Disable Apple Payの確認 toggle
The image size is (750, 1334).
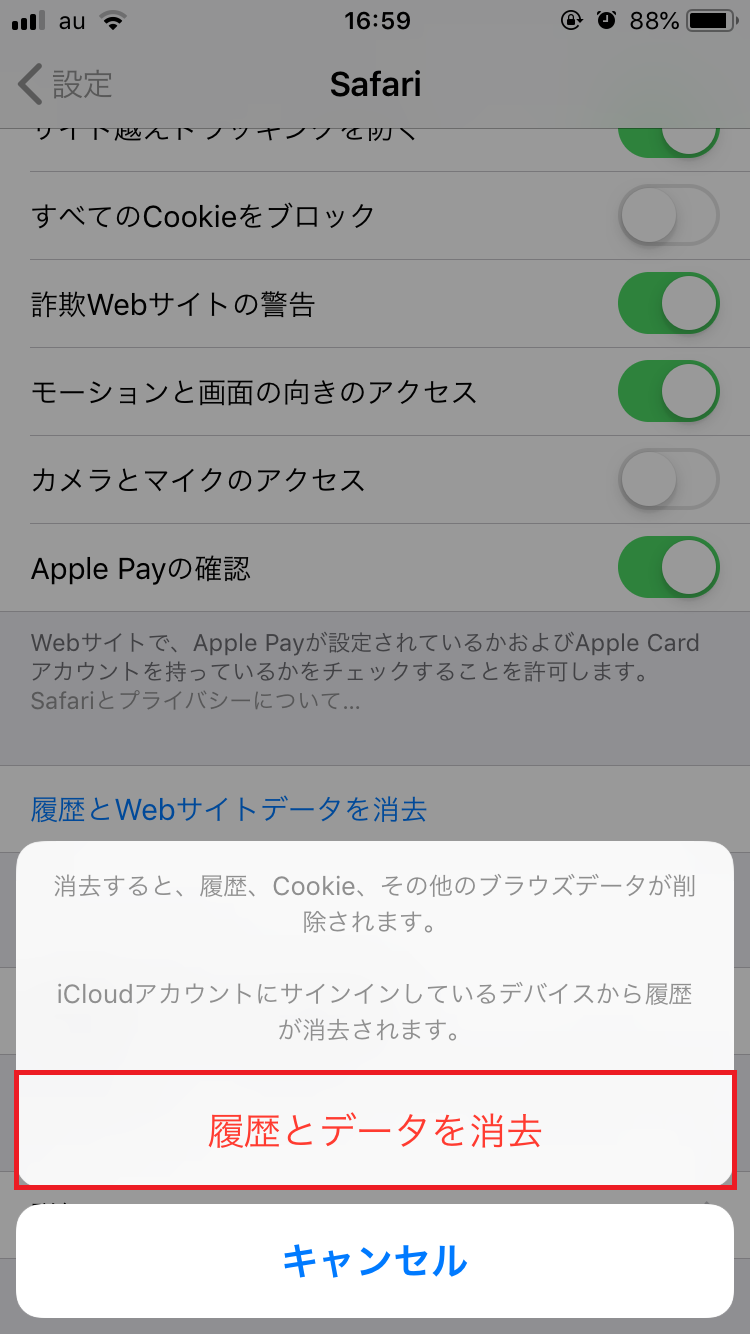(668, 567)
